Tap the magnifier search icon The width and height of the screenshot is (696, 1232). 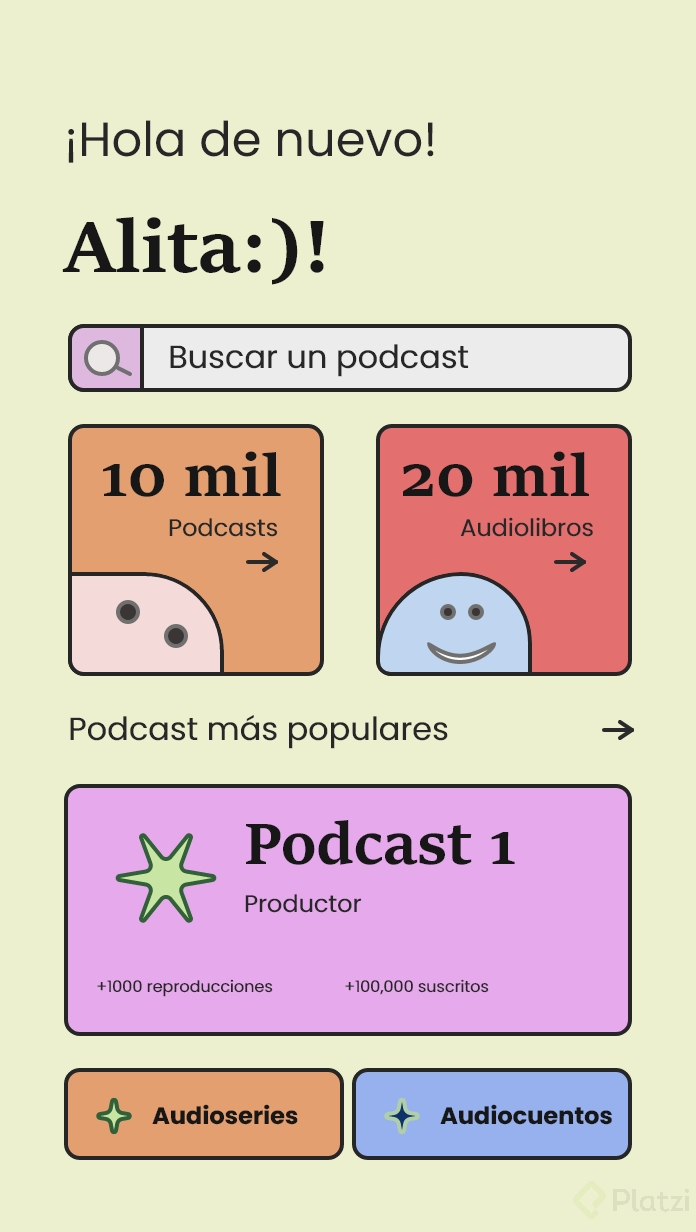107,358
